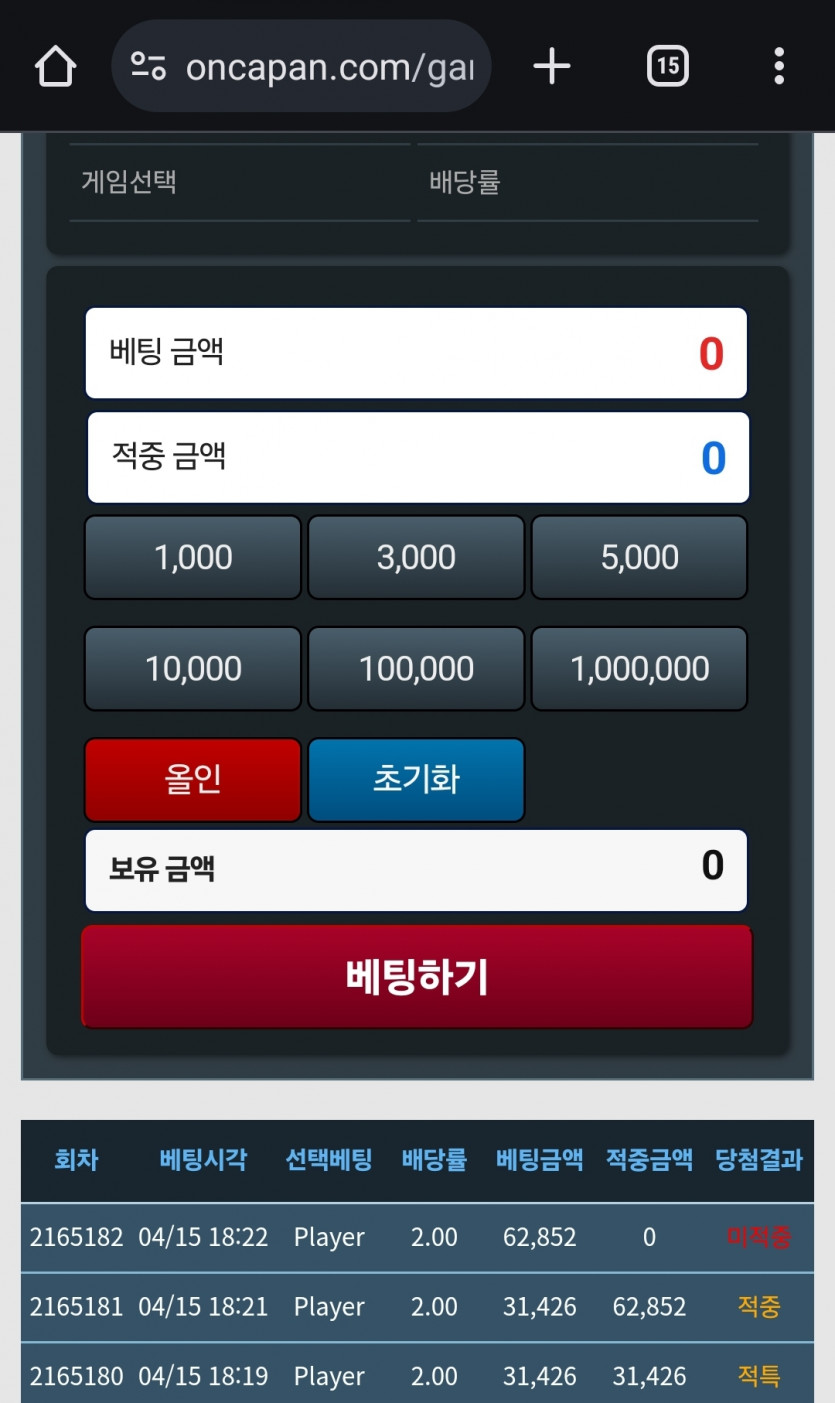Add 1,000 to the bet amount
The image size is (835, 1403).
point(193,557)
